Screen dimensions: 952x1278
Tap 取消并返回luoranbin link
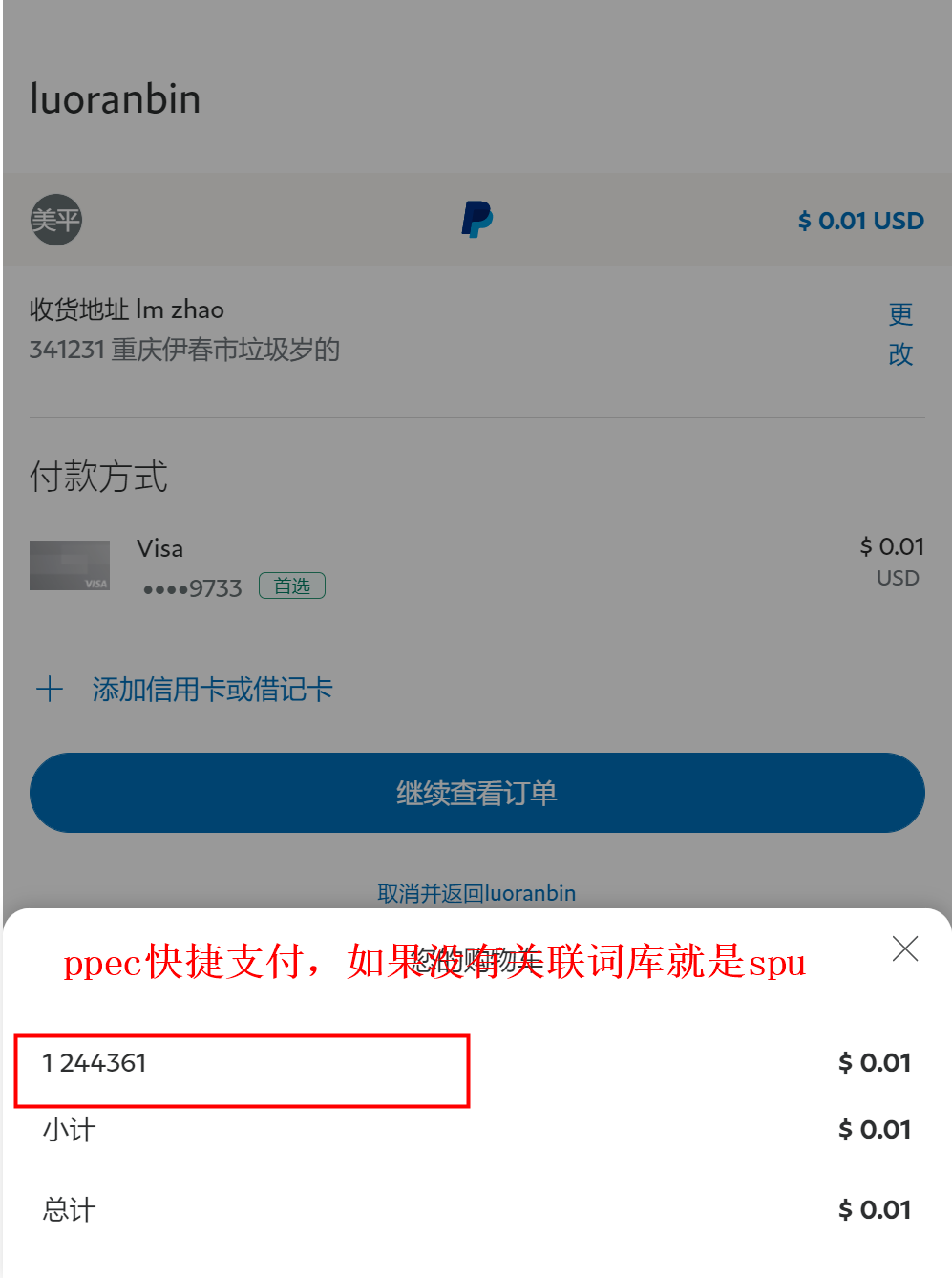click(476, 893)
